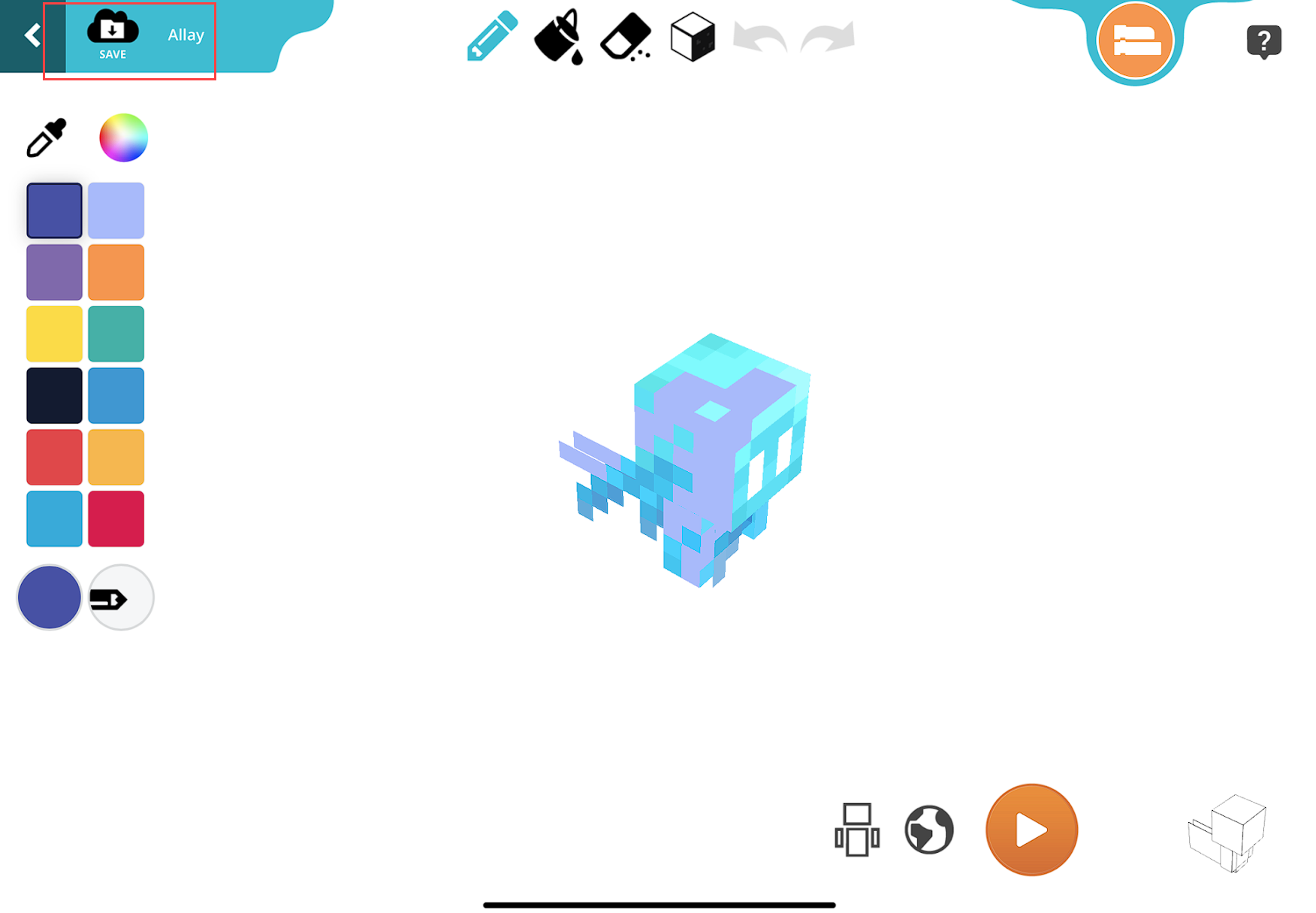Open the body parts layout icon
This screenshot has height=913, width=1316.
(x=856, y=830)
